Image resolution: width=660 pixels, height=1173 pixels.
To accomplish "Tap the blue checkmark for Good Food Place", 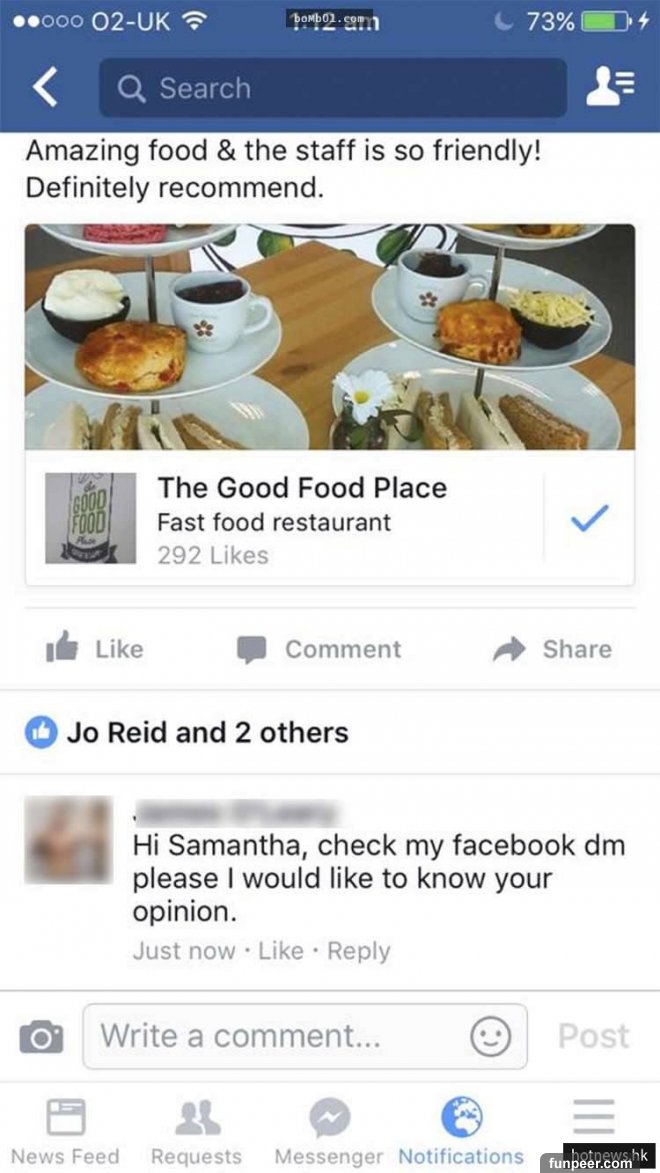I will pos(589,517).
